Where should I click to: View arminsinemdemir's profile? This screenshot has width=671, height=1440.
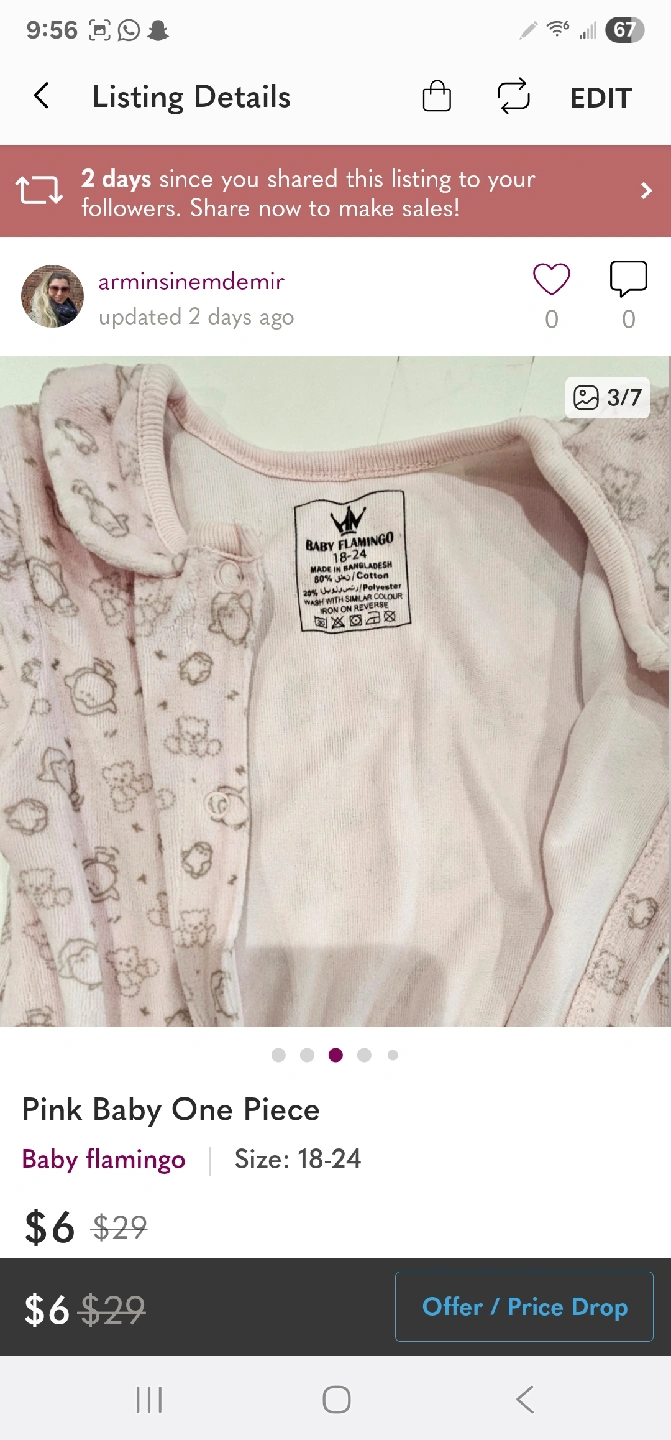click(x=191, y=282)
